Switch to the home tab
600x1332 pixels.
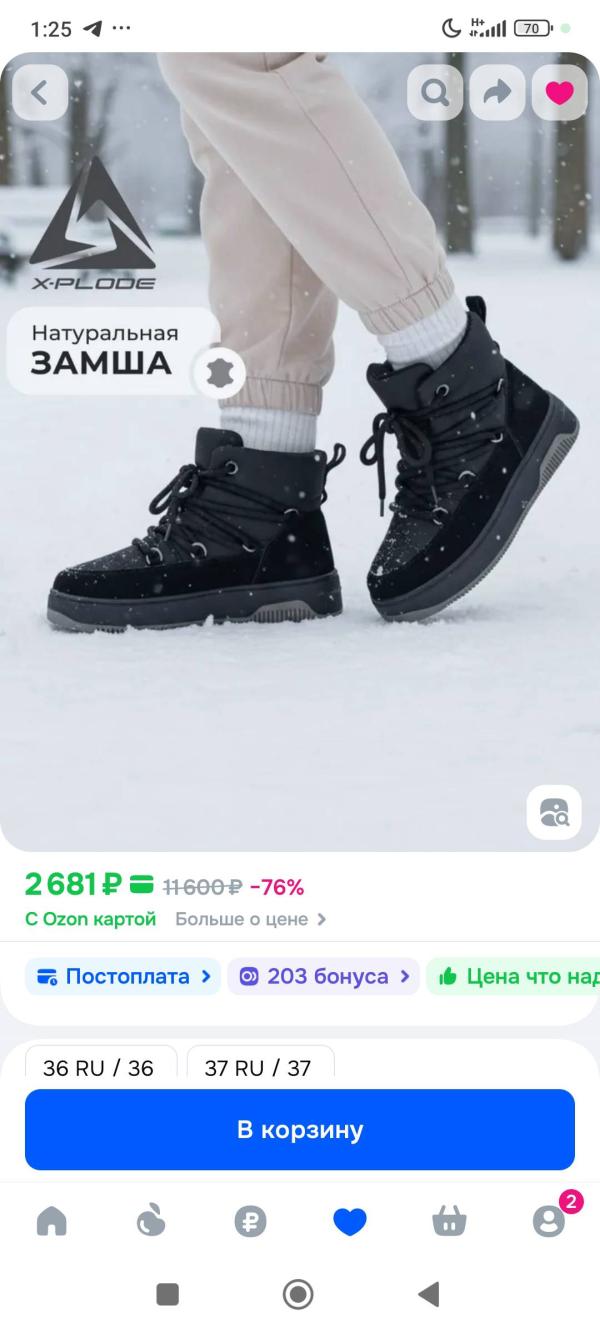pyautogui.click(x=52, y=1221)
